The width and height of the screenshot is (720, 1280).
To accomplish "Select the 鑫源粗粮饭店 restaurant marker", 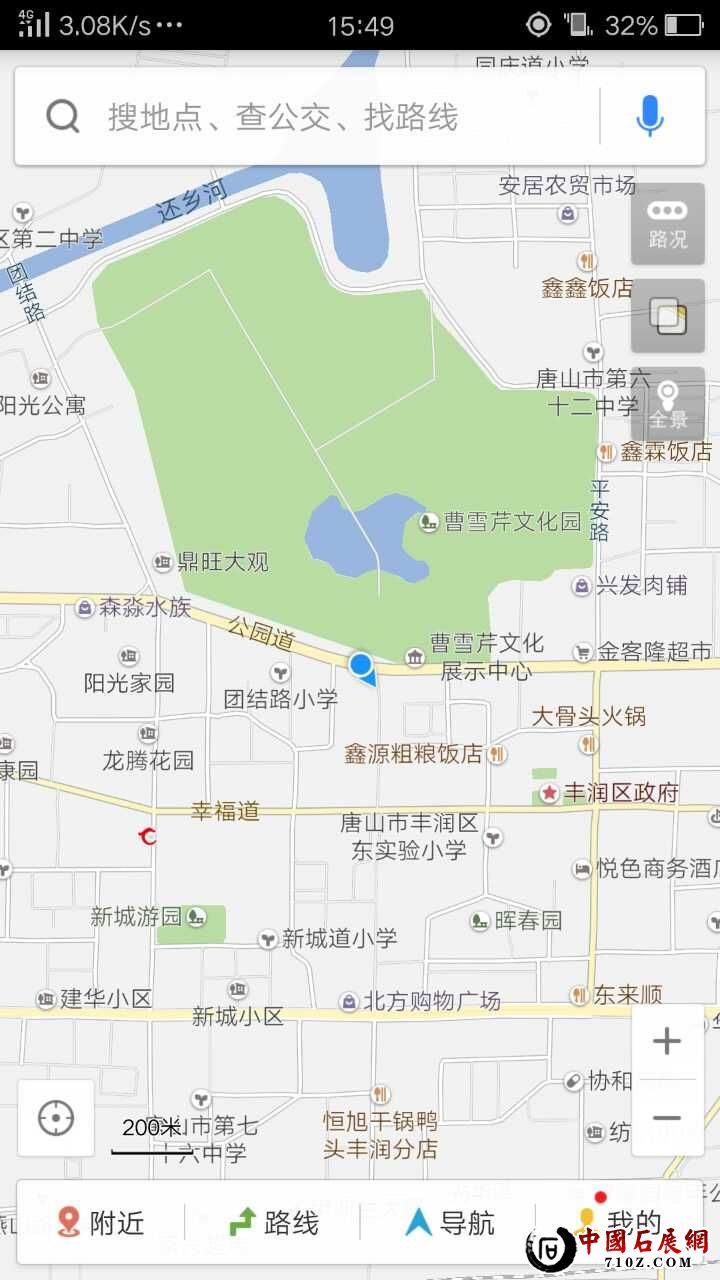I will 497,753.
